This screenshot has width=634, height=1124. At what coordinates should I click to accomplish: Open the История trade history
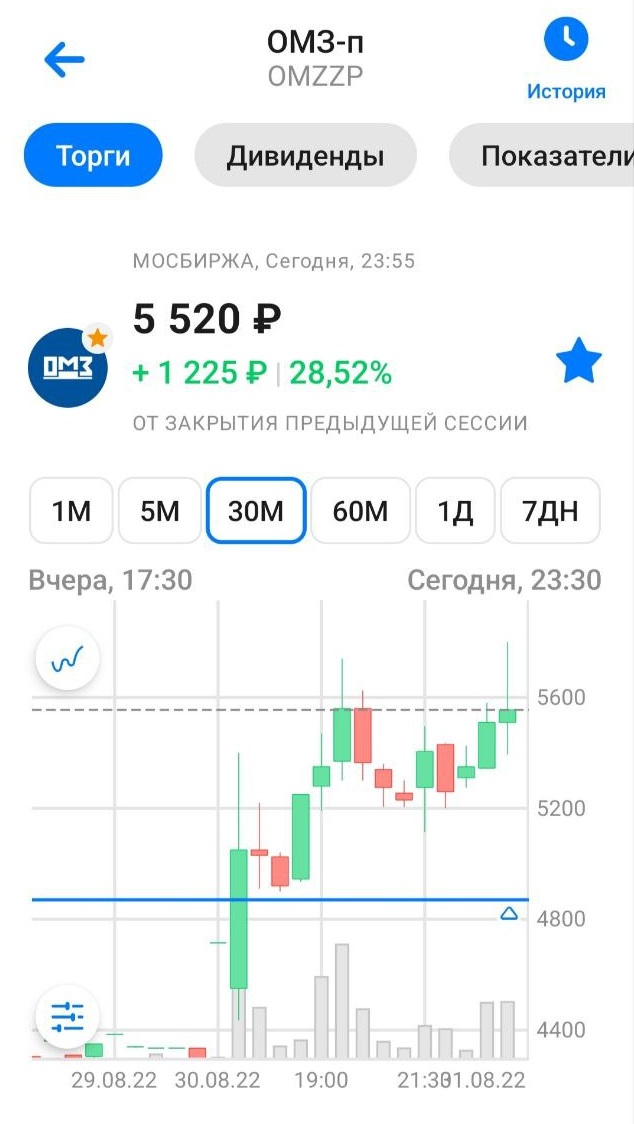pos(566,59)
